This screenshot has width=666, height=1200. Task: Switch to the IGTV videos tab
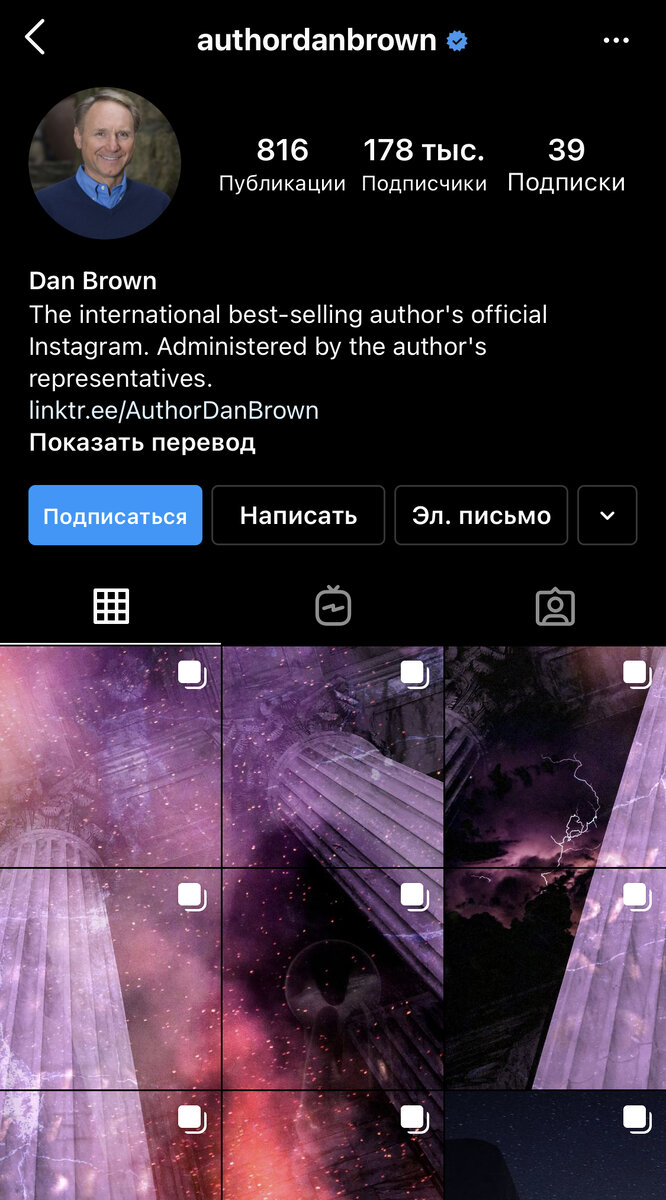(333, 606)
